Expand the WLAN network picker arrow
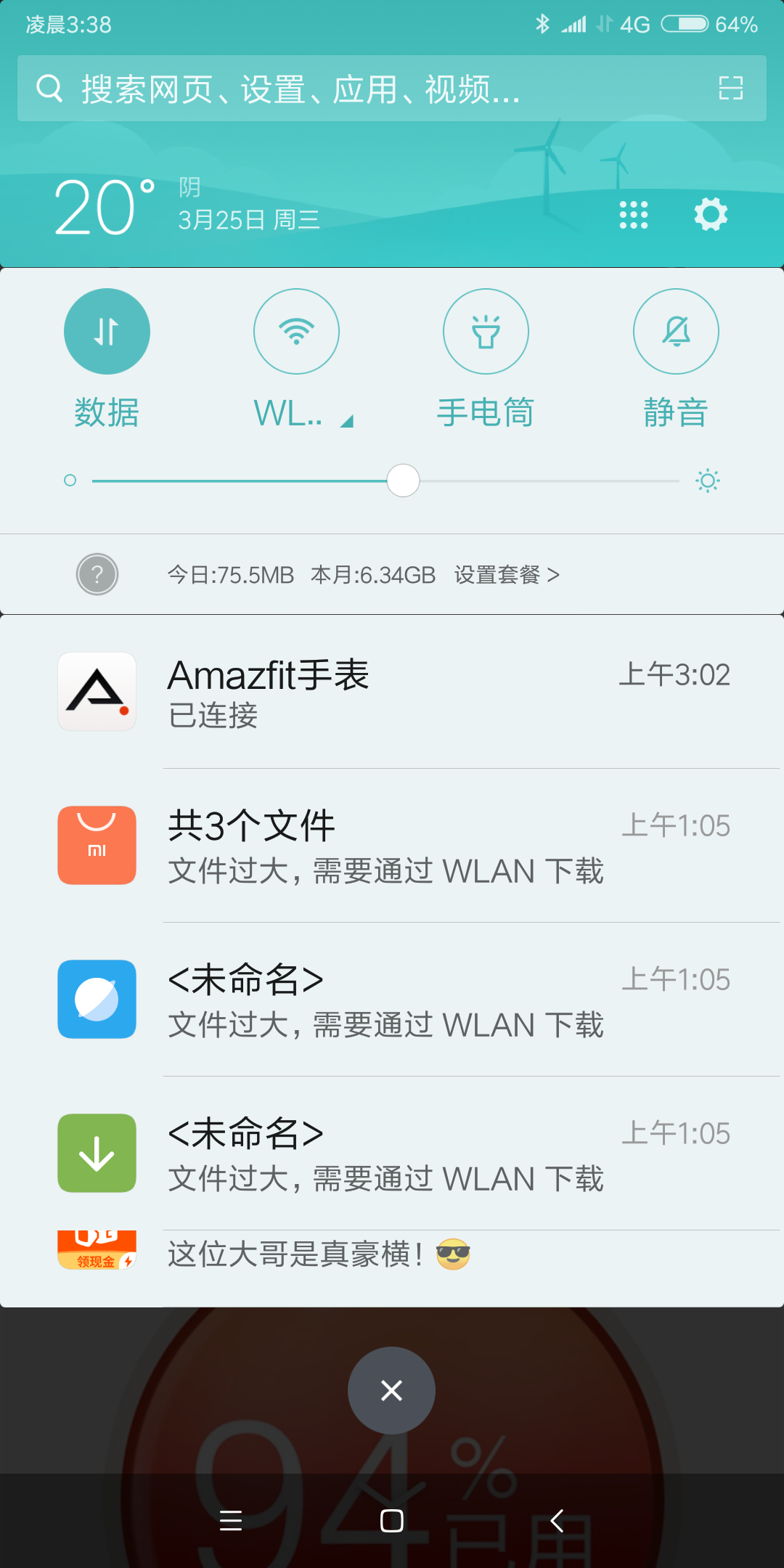Image resolution: width=784 pixels, height=1568 pixels. pos(347,421)
